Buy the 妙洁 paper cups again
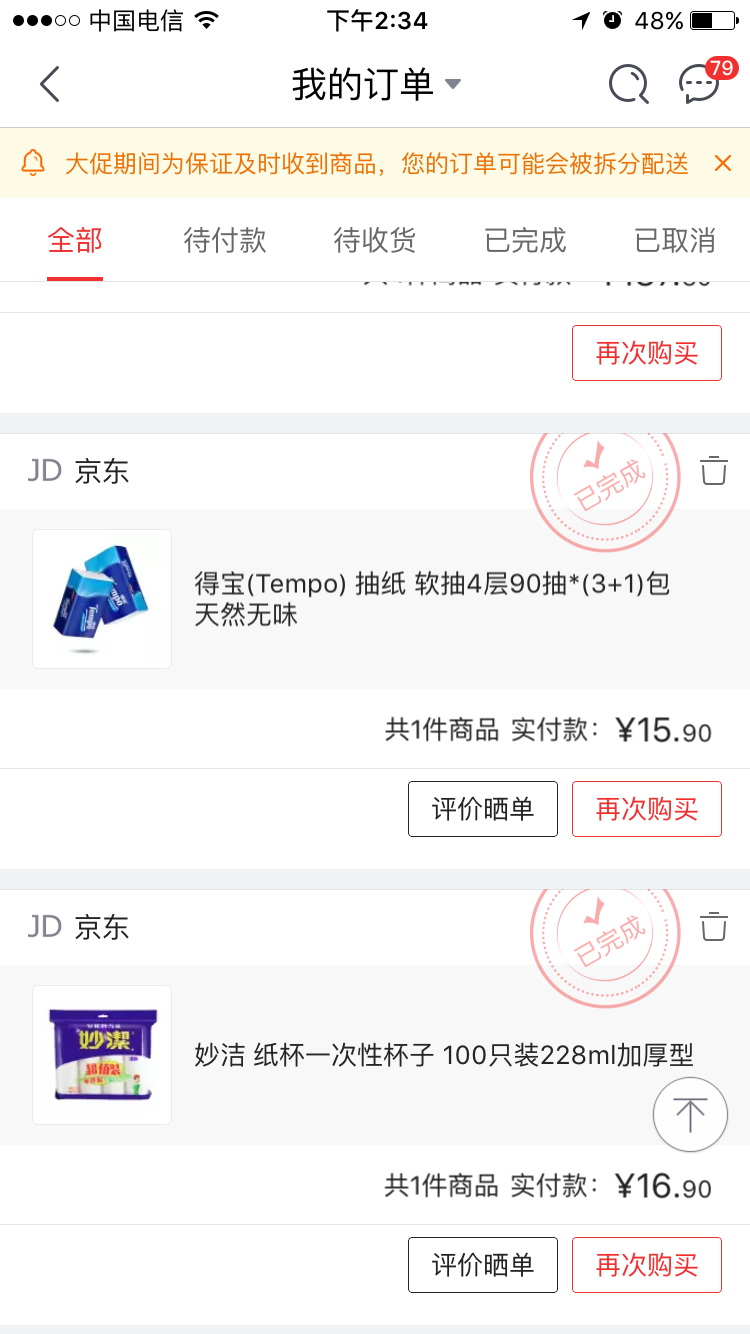This screenshot has height=1334, width=750. coord(647,1265)
